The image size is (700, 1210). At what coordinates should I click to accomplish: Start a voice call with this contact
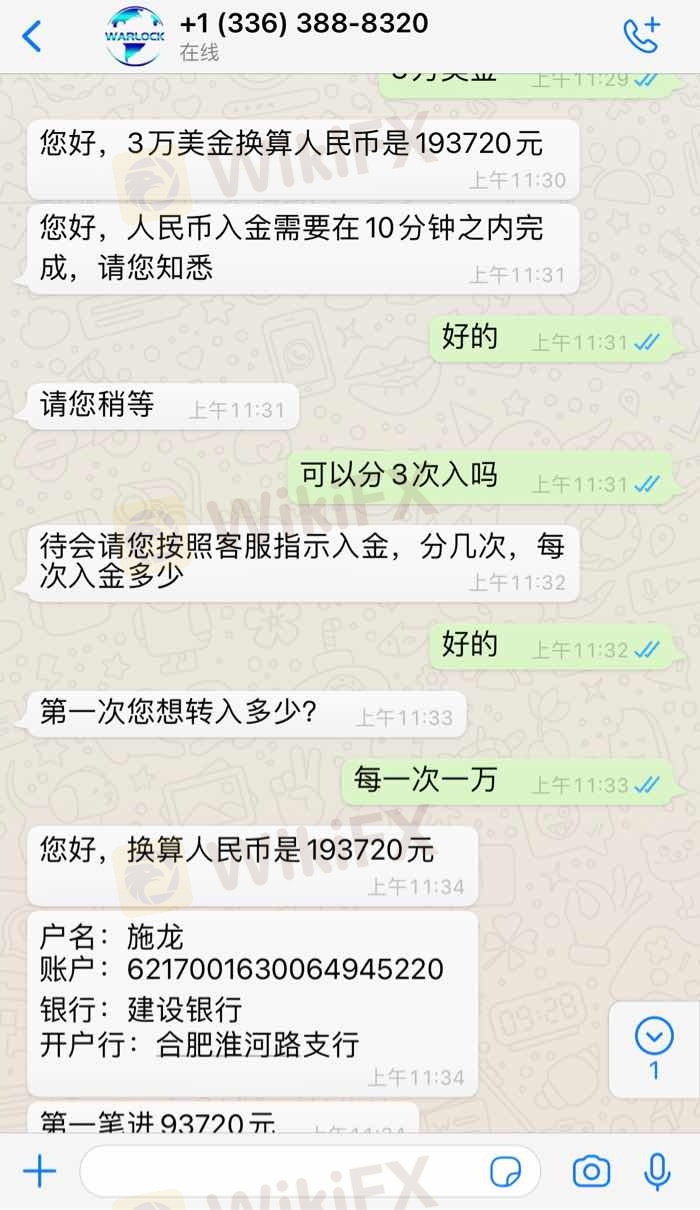click(641, 36)
